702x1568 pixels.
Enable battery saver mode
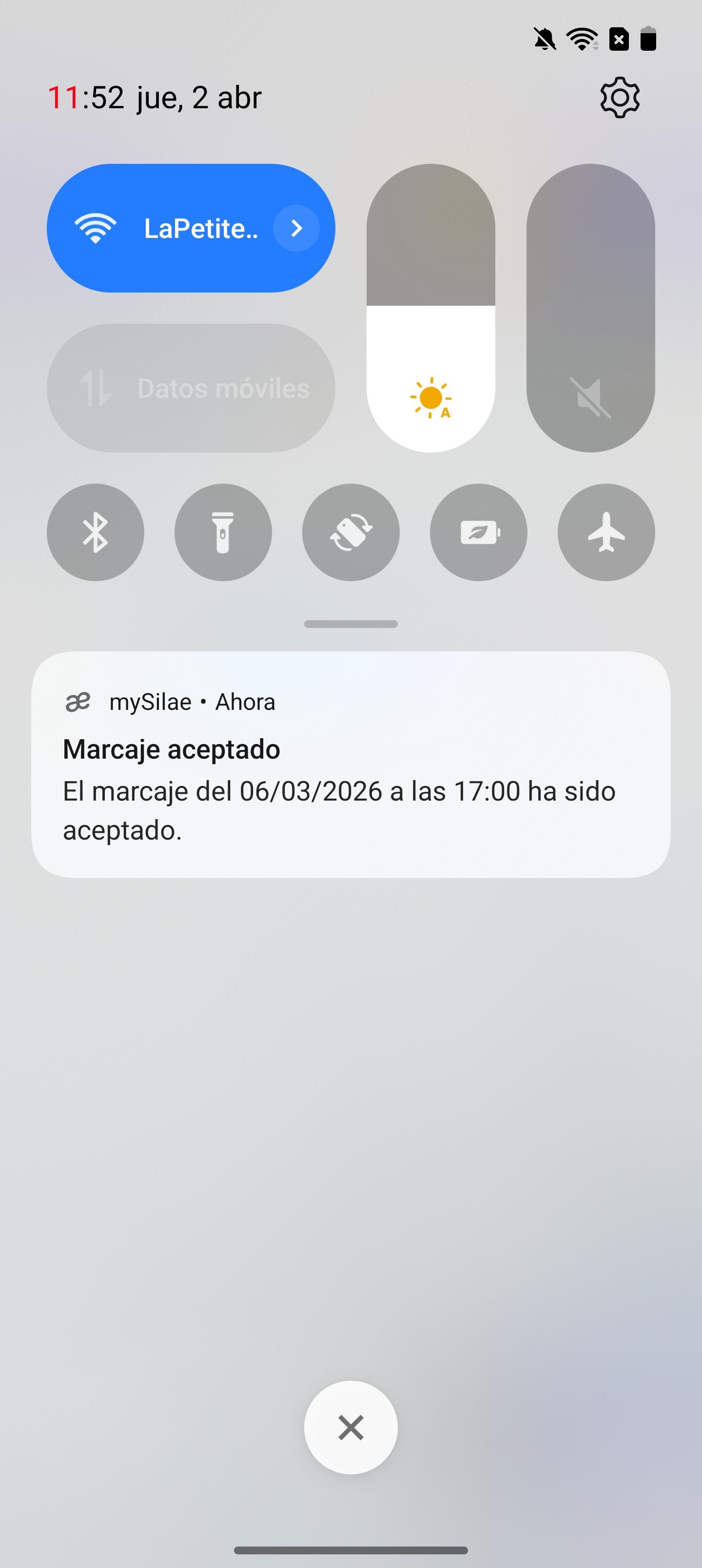(x=479, y=532)
